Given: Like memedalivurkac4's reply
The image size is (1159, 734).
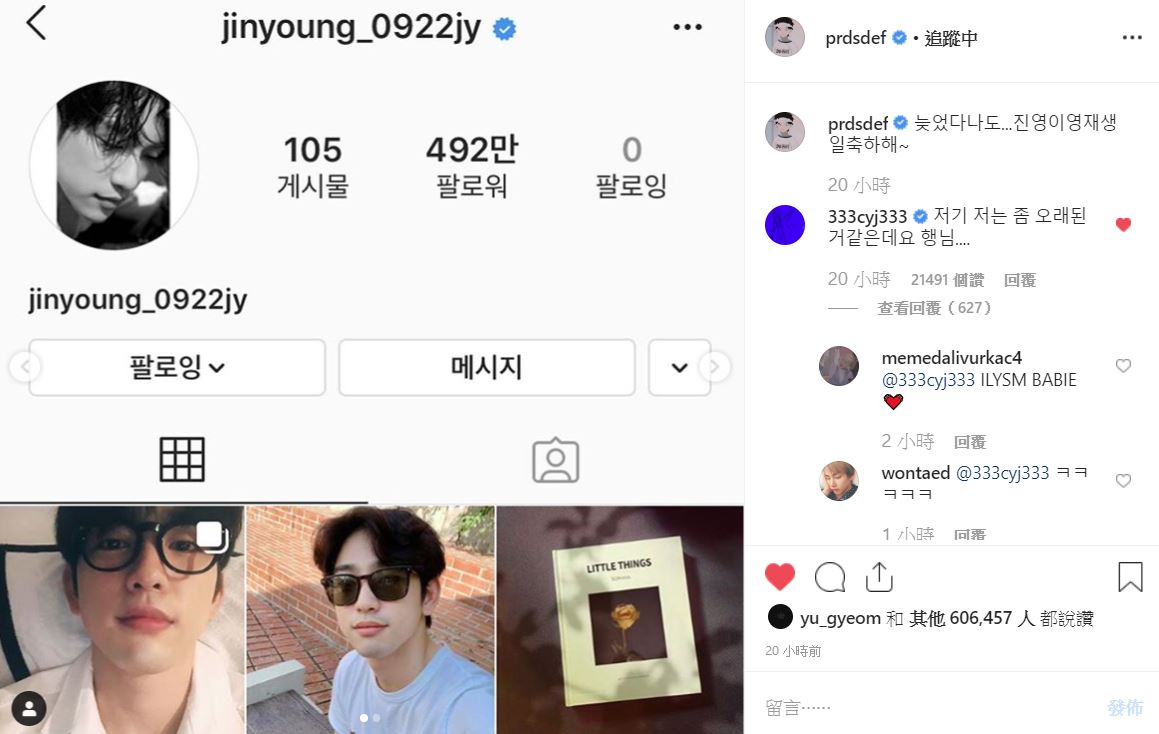Looking at the screenshot, I should click(x=1123, y=366).
